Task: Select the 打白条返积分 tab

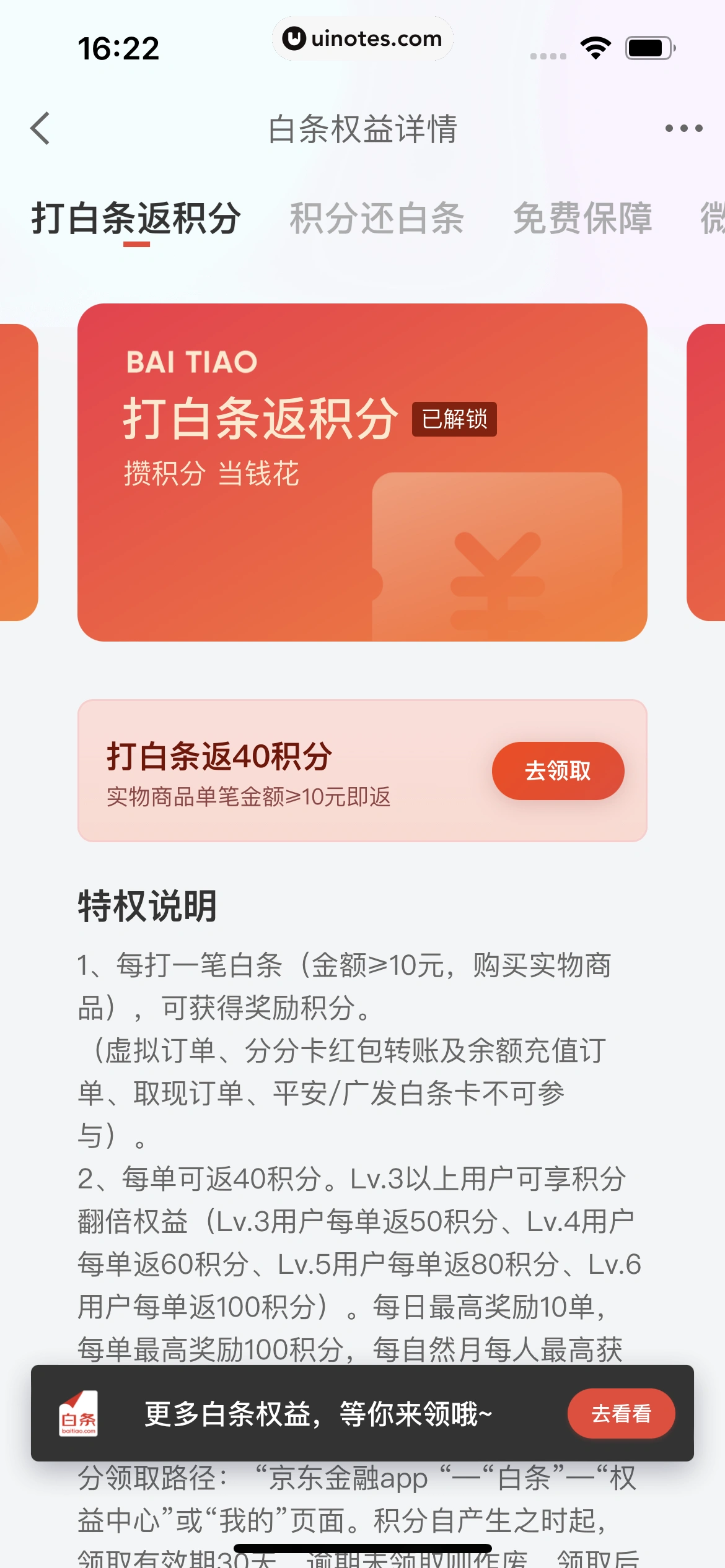Action: (x=136, y=219)
